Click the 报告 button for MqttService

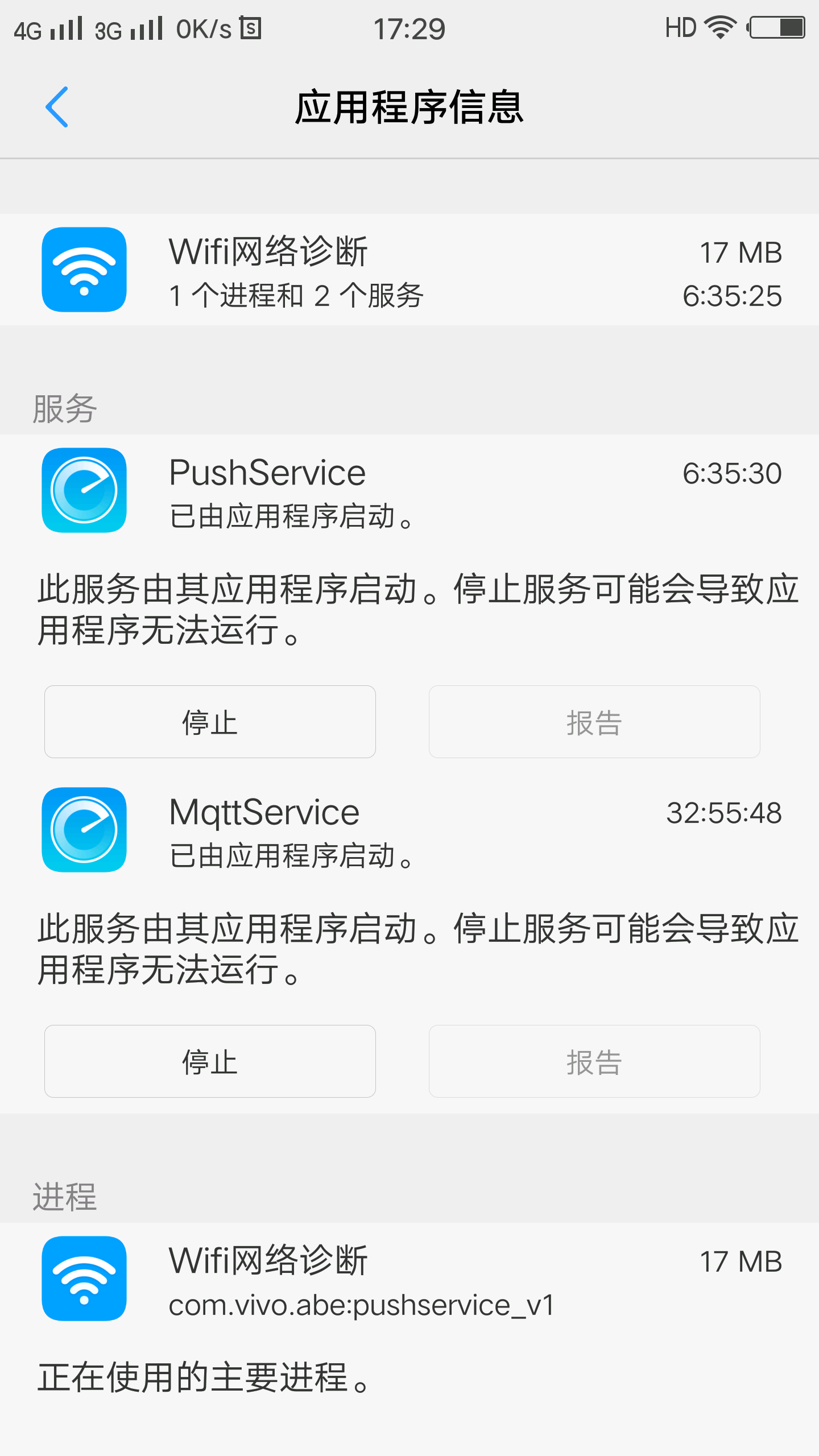click(594, 1061)
